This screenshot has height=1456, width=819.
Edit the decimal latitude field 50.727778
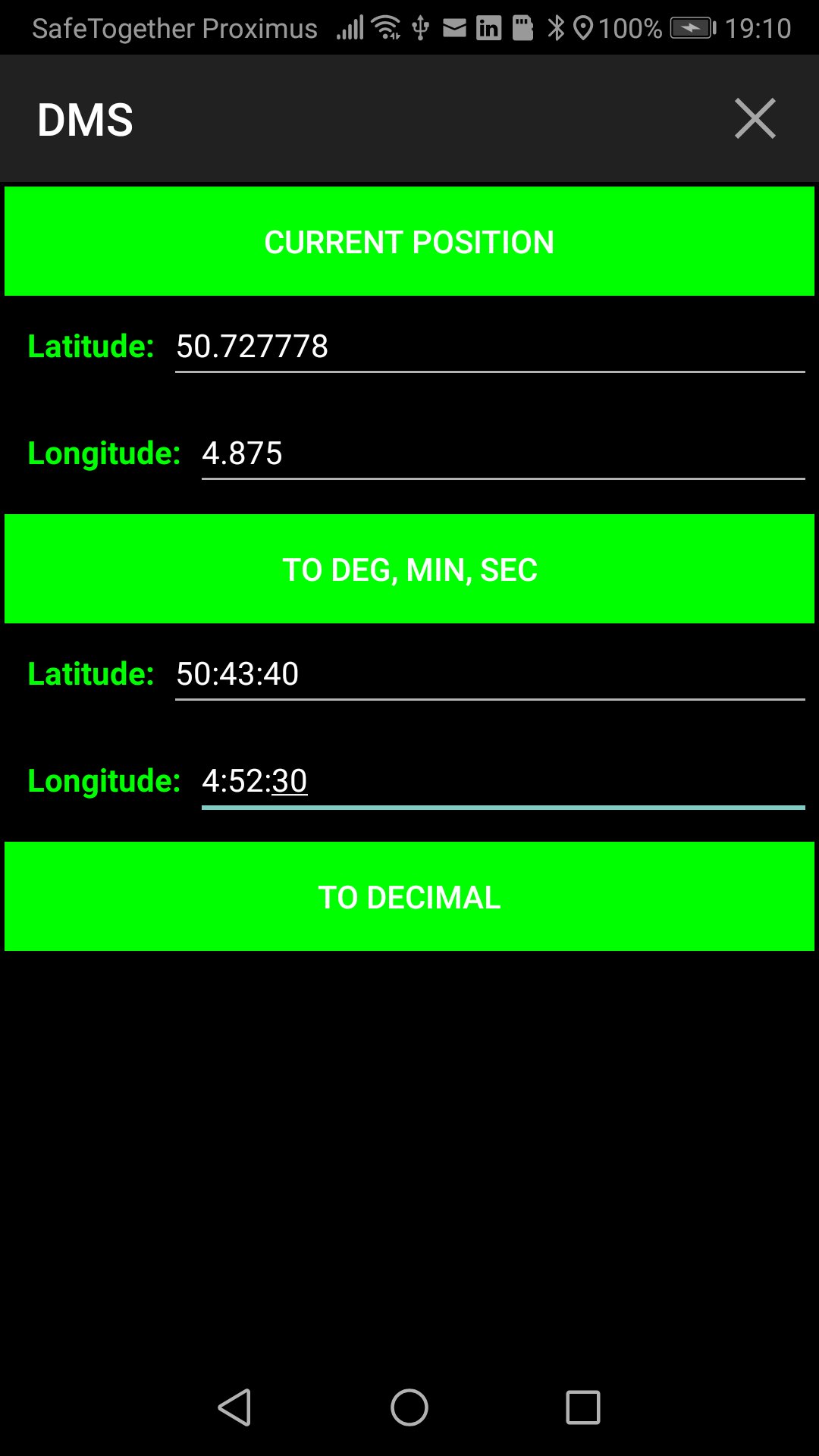point(490,347)
